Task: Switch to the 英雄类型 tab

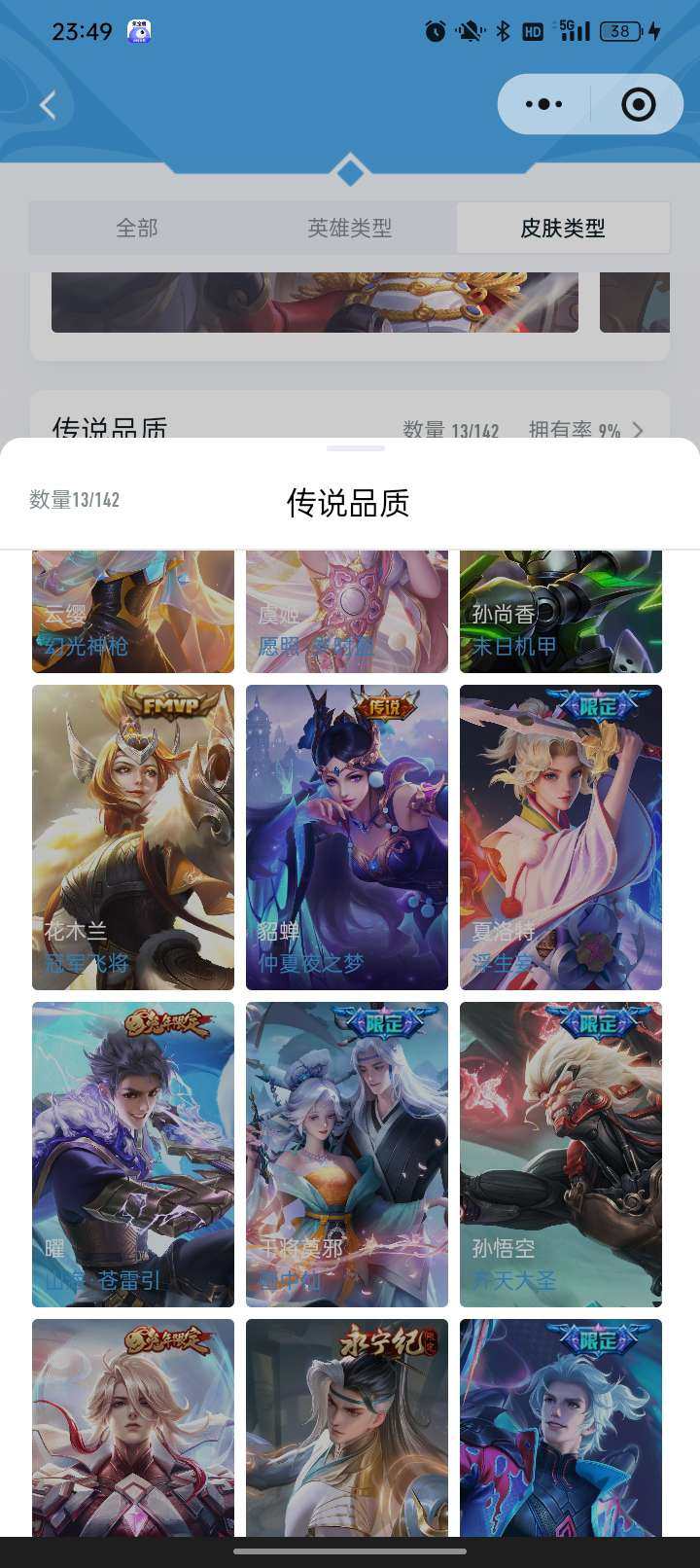Action: click(350, 228)
